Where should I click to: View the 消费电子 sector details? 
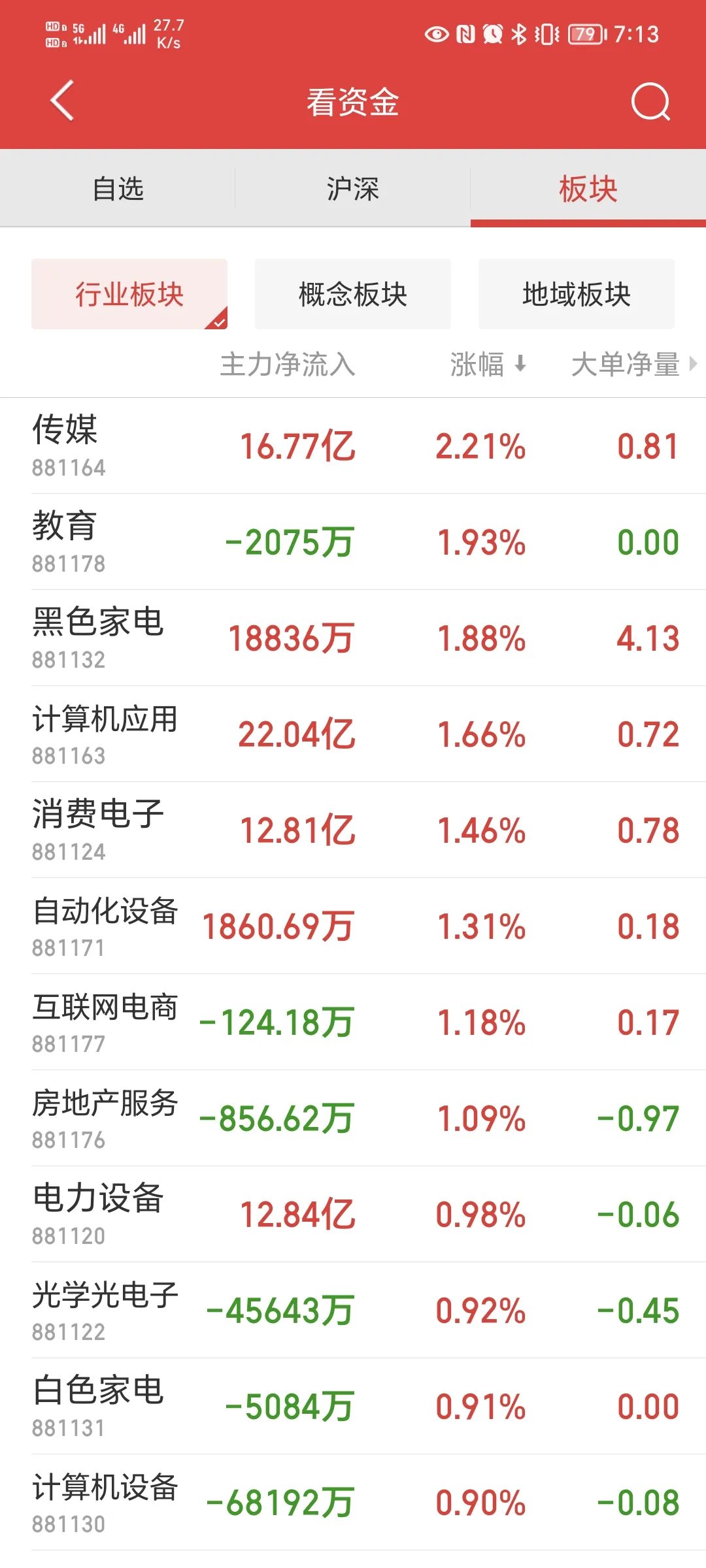click(x=353, y=830)
